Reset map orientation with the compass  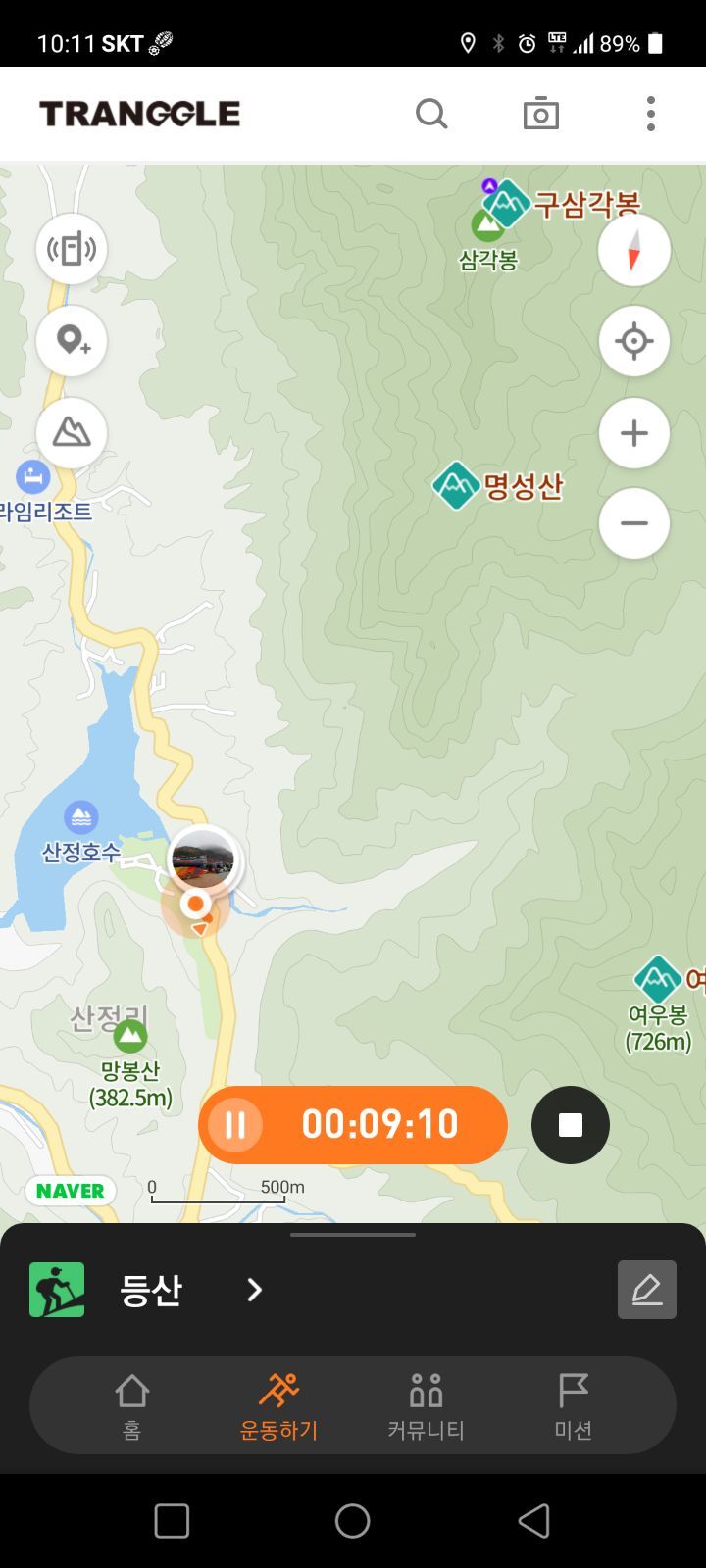tap(634, 249)
